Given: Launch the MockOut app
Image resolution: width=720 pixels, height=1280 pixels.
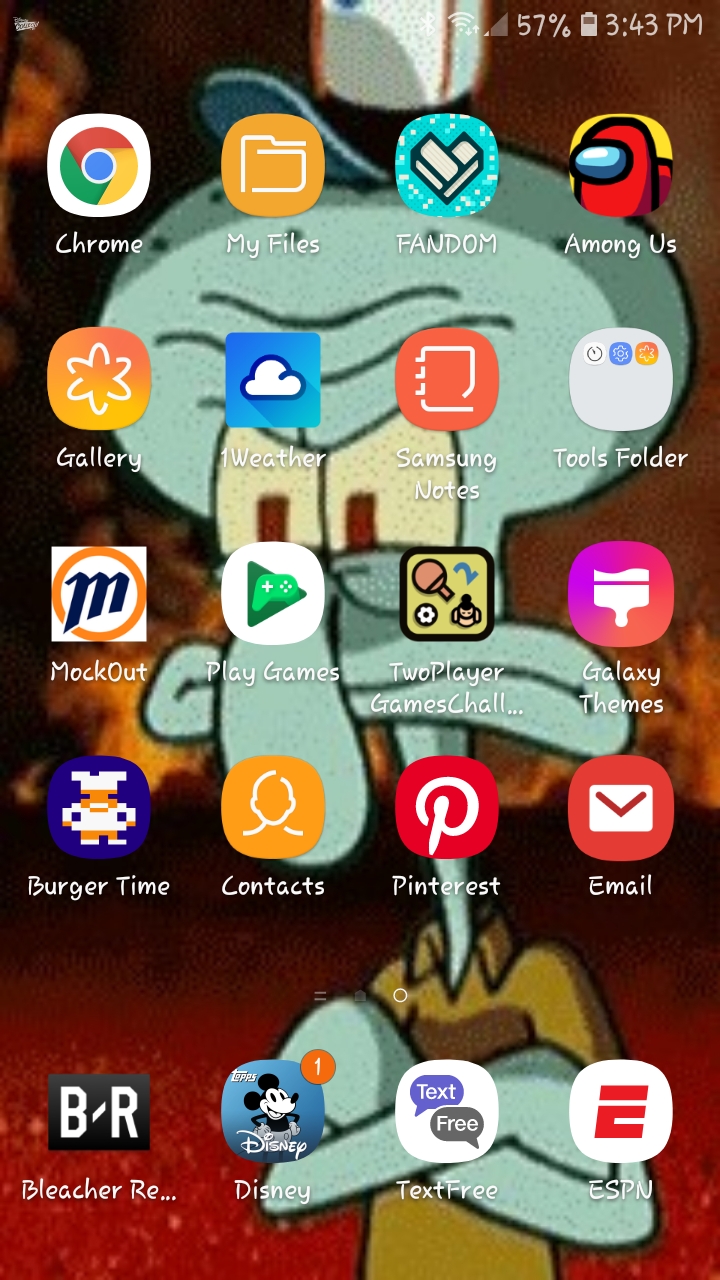Looking at the screenshot, I should (99, 594).
